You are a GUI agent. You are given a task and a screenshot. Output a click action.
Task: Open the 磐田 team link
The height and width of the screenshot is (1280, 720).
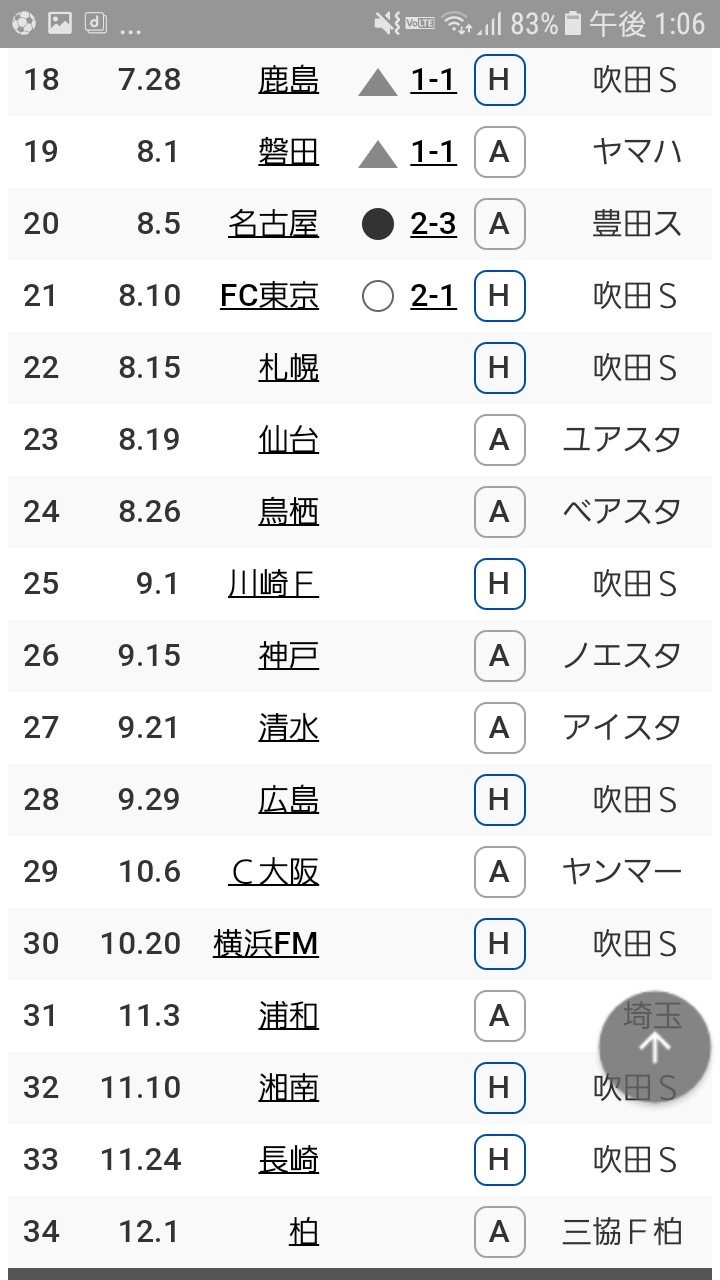(288, 152)
